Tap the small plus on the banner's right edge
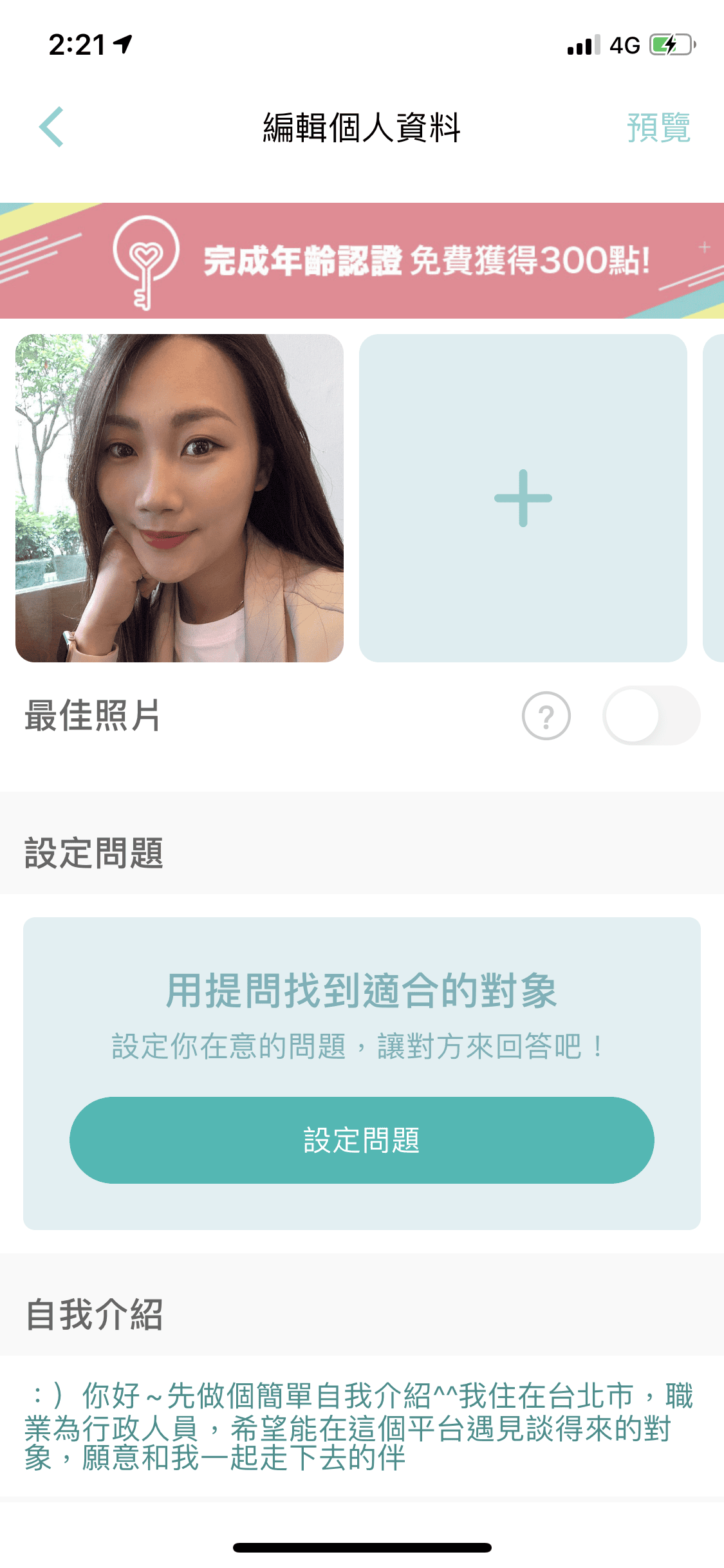This screenshot has width=724, height=1568. pyautogui.click(x=704, y=246)
